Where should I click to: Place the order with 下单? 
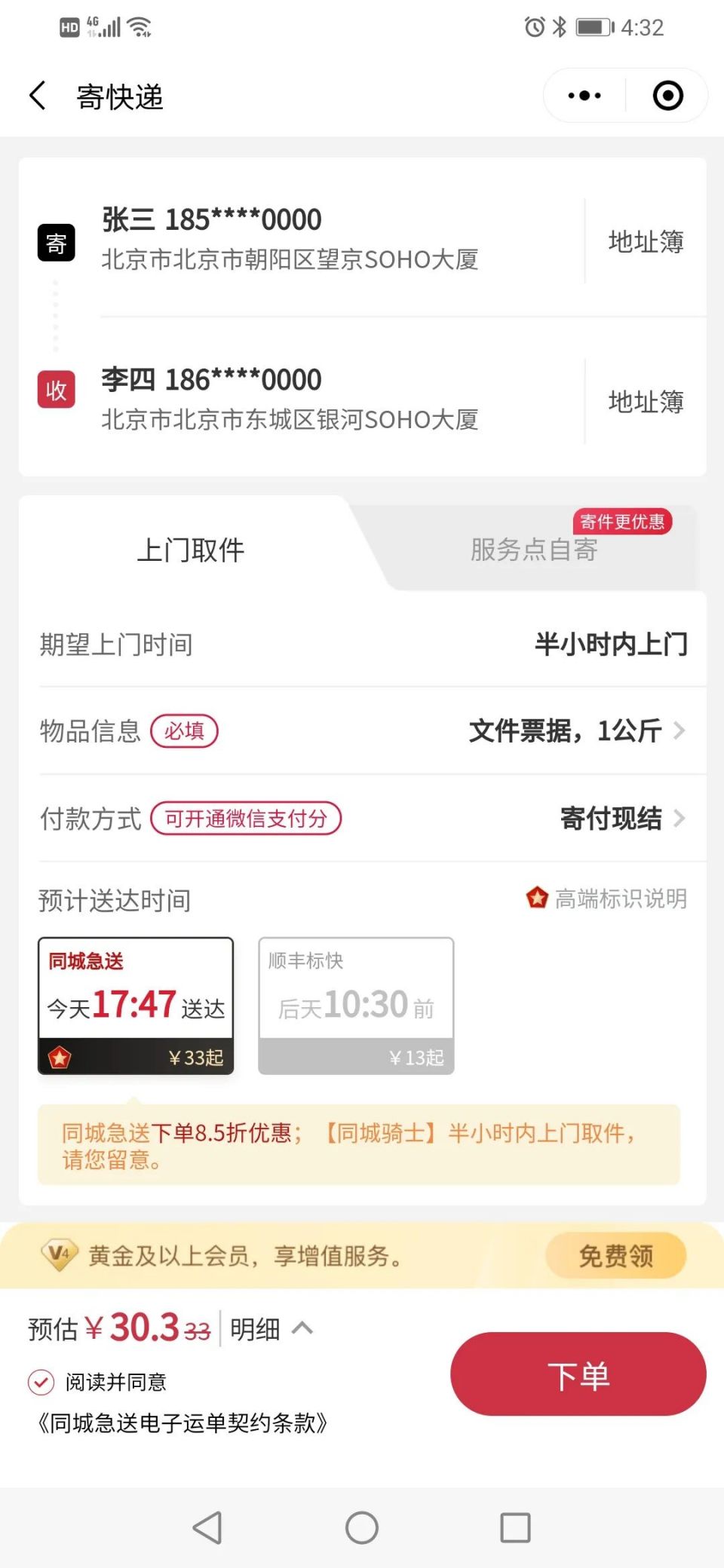click(578, 1374)
